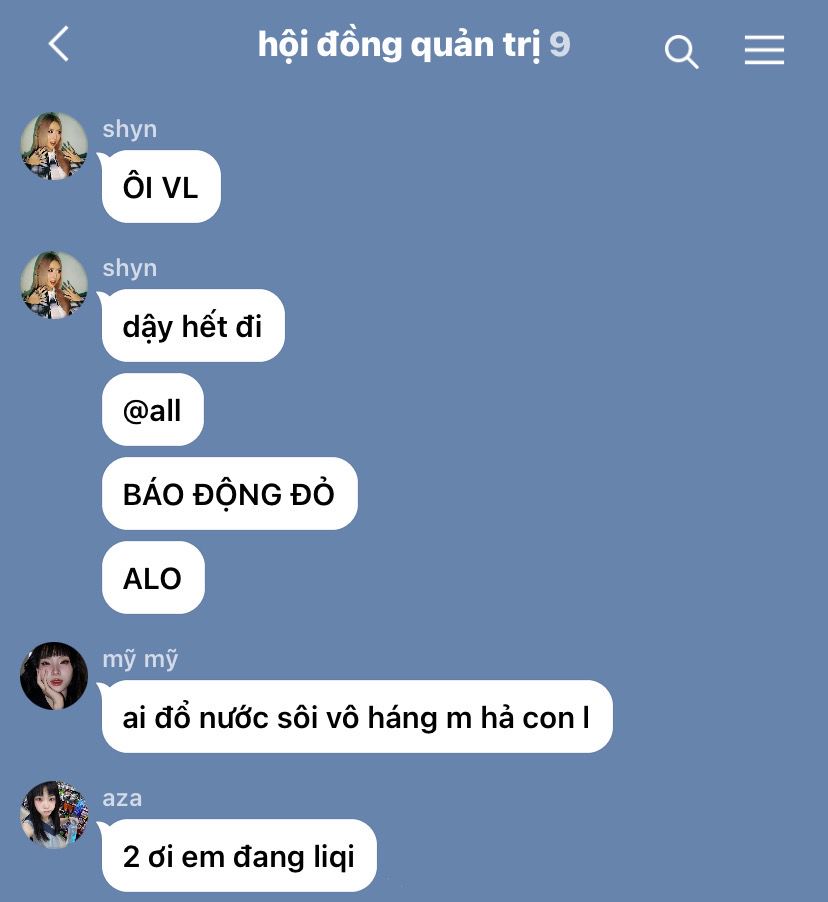Open shyn's avatar beside "ÔI VL"

tap(54, 146)
